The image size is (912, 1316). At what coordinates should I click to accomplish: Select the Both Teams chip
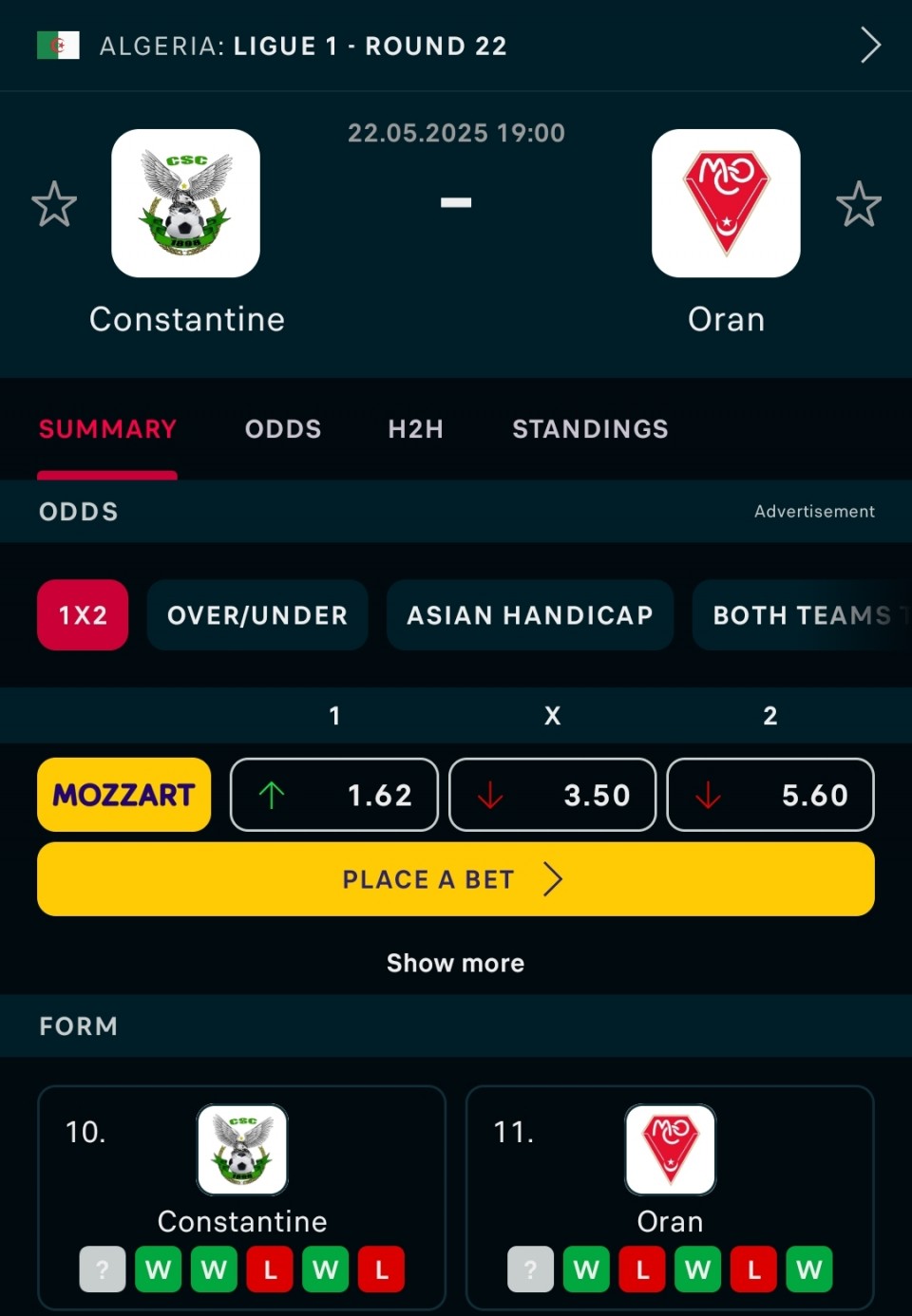tap(803, 615)
